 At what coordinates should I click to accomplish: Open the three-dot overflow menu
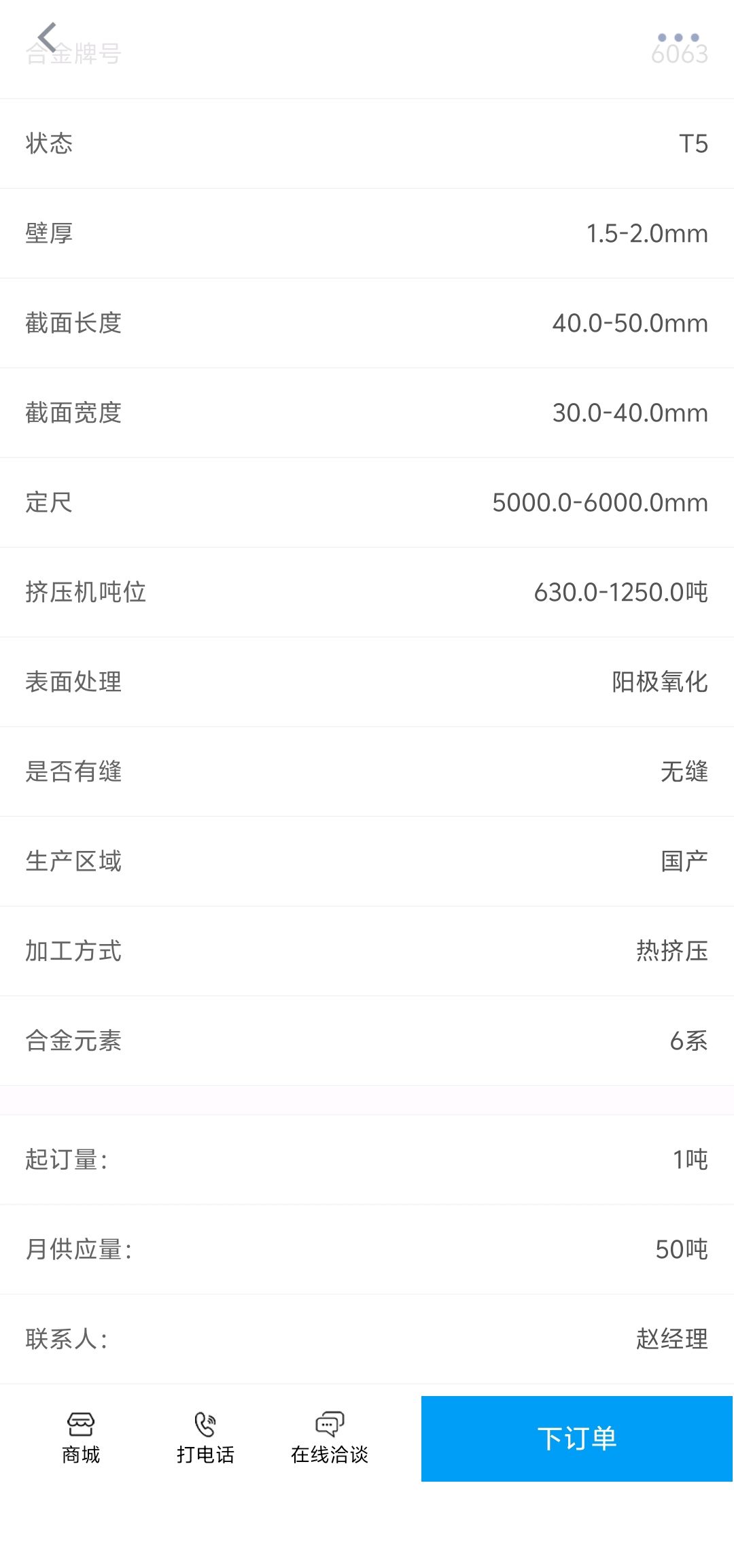[x=678, y=37]
